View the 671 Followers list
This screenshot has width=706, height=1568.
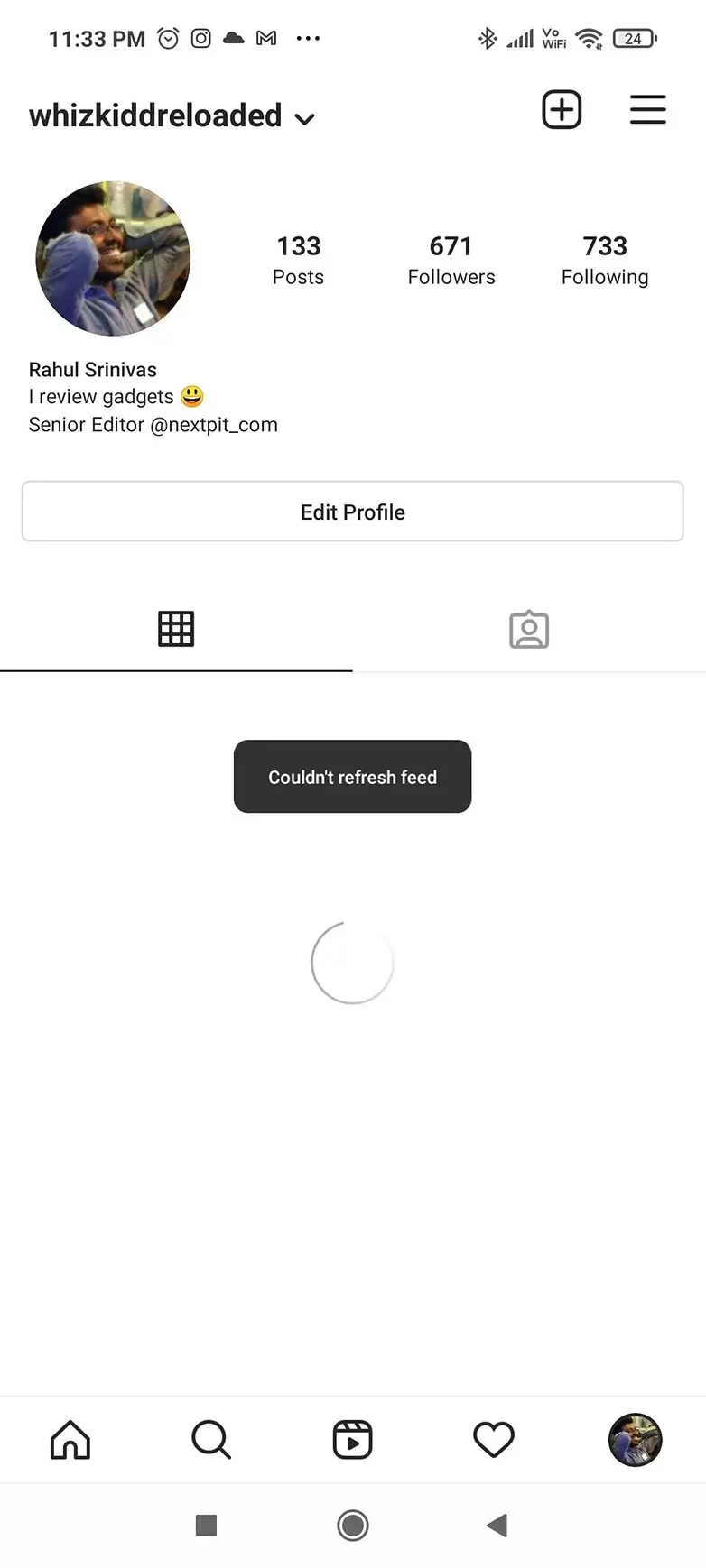[x=451, y=260]
